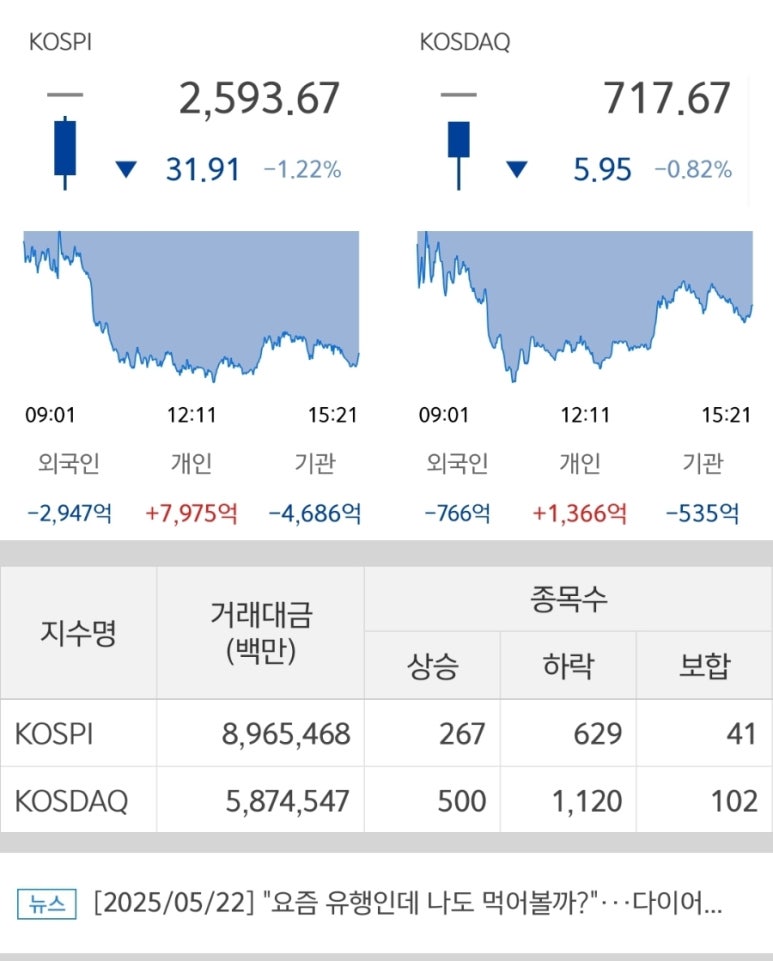Viewport: 773px width, 961px height.
Task: Click the KOSPI trading value 8,965,468
Action: click(288, 732)
